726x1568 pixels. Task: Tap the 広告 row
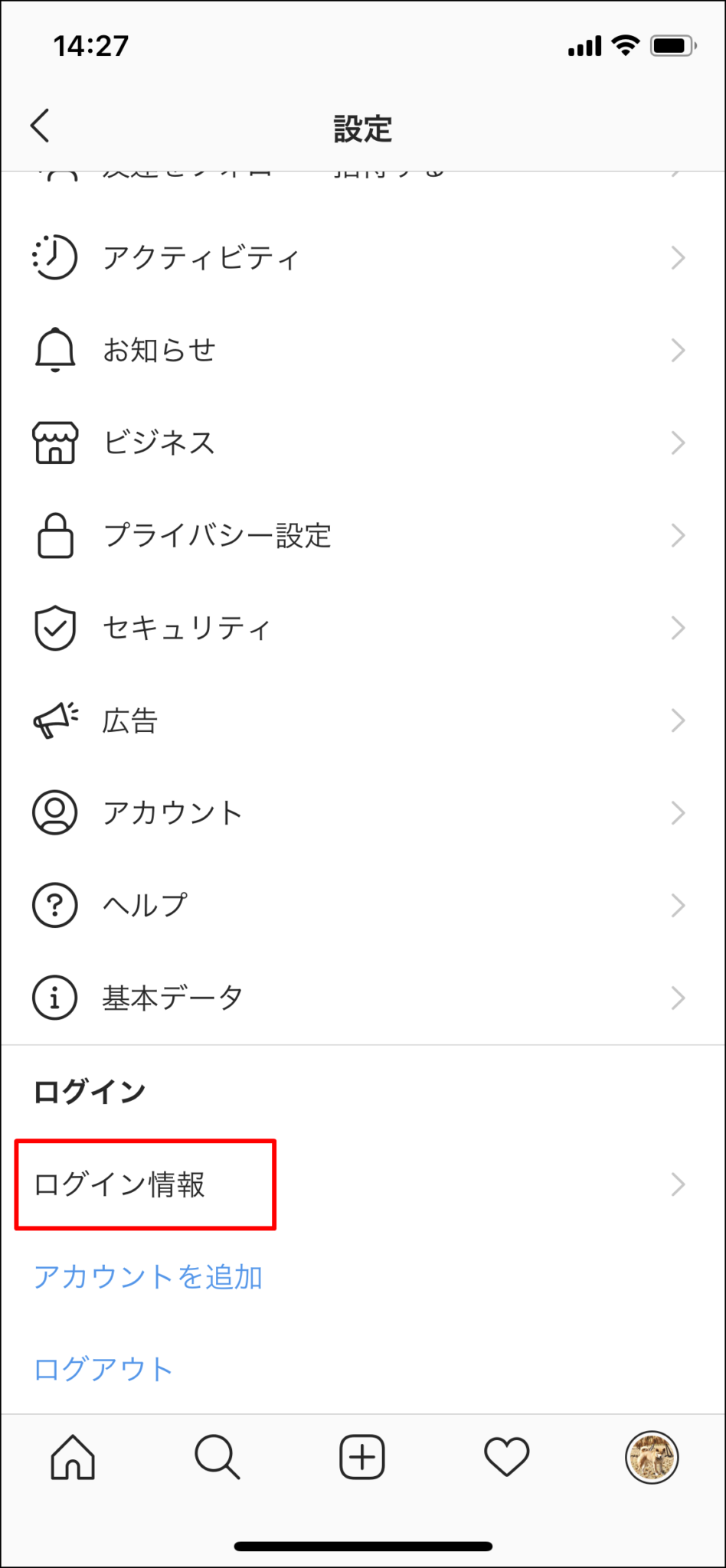click(130, 720)
